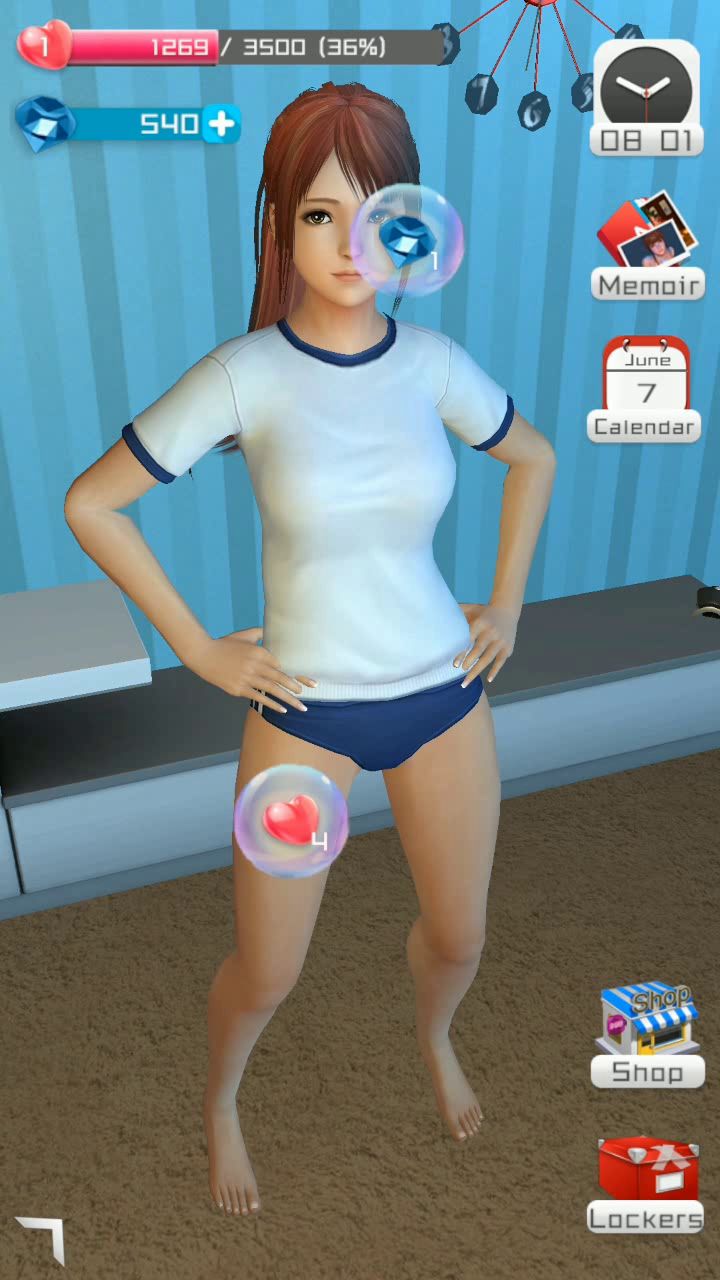720x1280 pixels.
Task: Open the Calendar
Action: pyautogui.click(x=644, y=390)
